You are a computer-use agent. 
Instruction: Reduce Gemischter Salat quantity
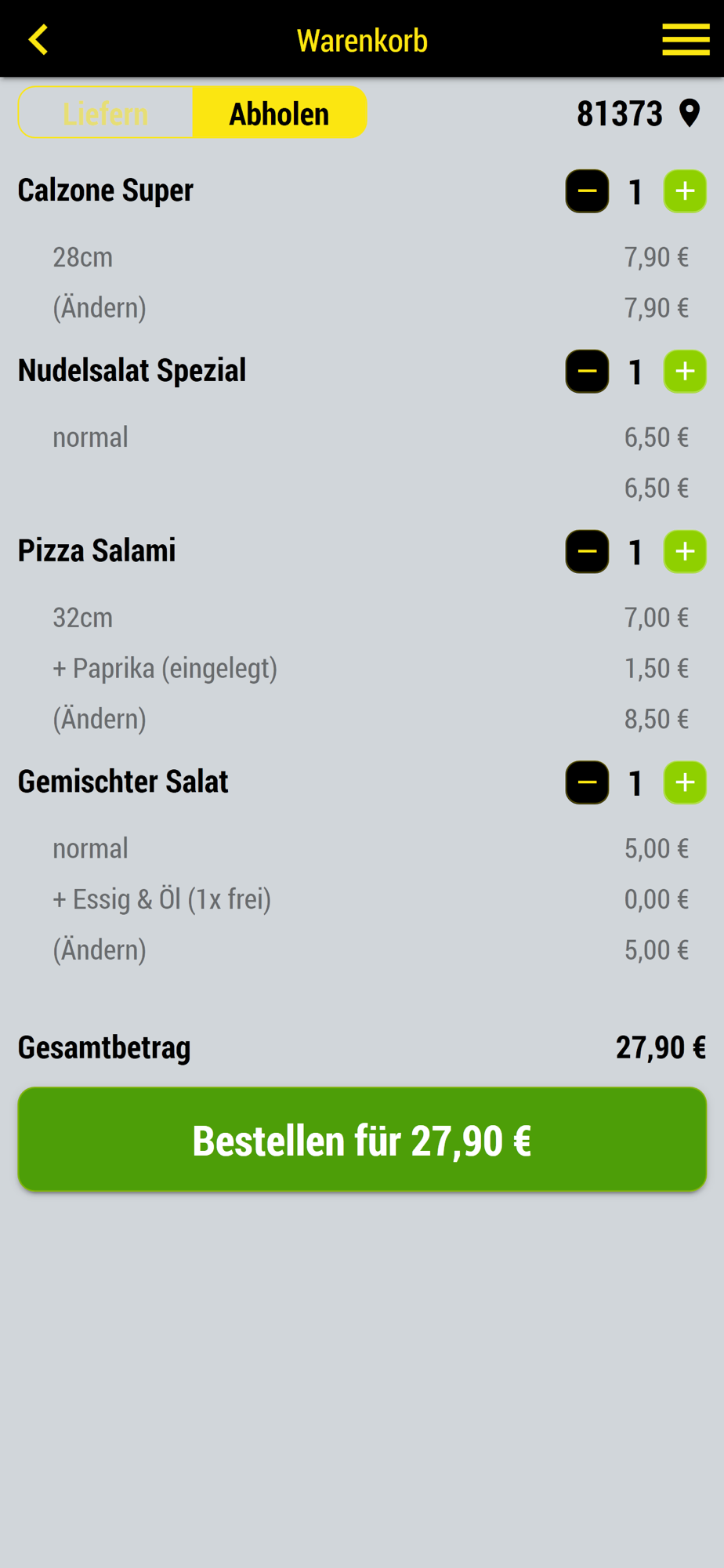click(x=587, y=782)
